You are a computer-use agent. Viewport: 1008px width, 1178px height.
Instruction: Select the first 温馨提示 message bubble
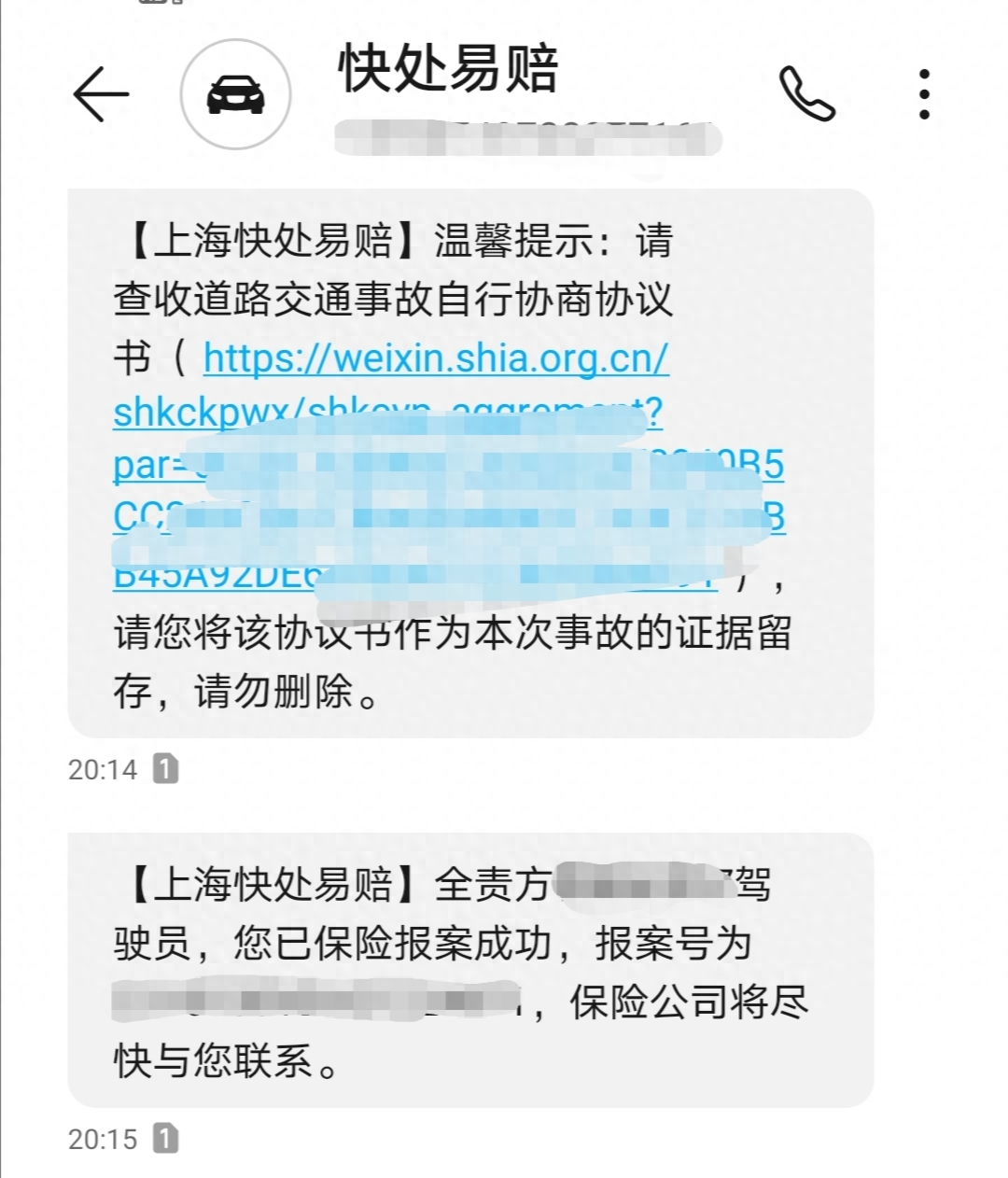(467, 457)
